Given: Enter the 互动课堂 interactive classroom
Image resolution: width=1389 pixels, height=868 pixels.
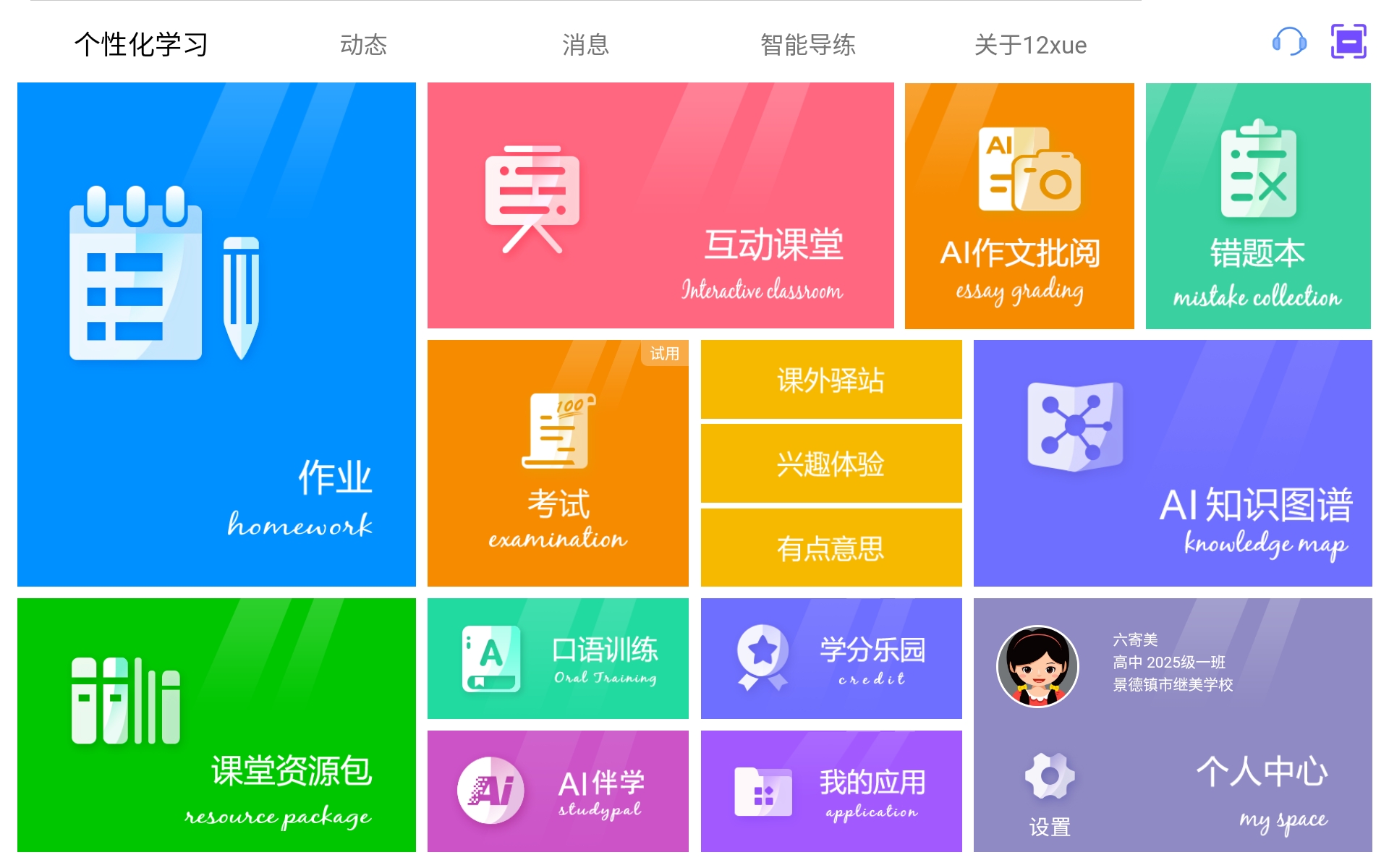Looking at the screenshot, I should click(x=660, y=205).
